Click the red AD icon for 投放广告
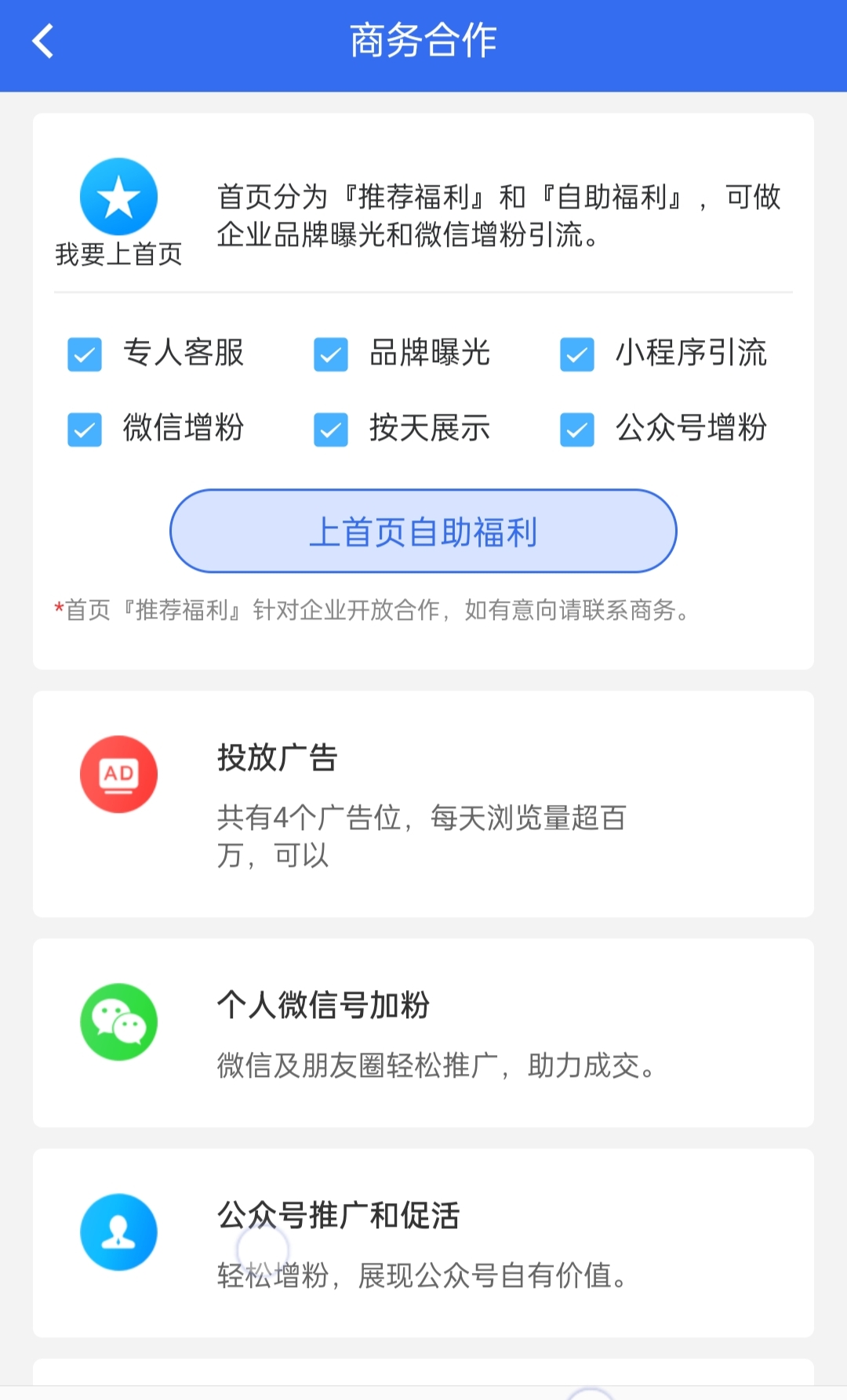 118,774
